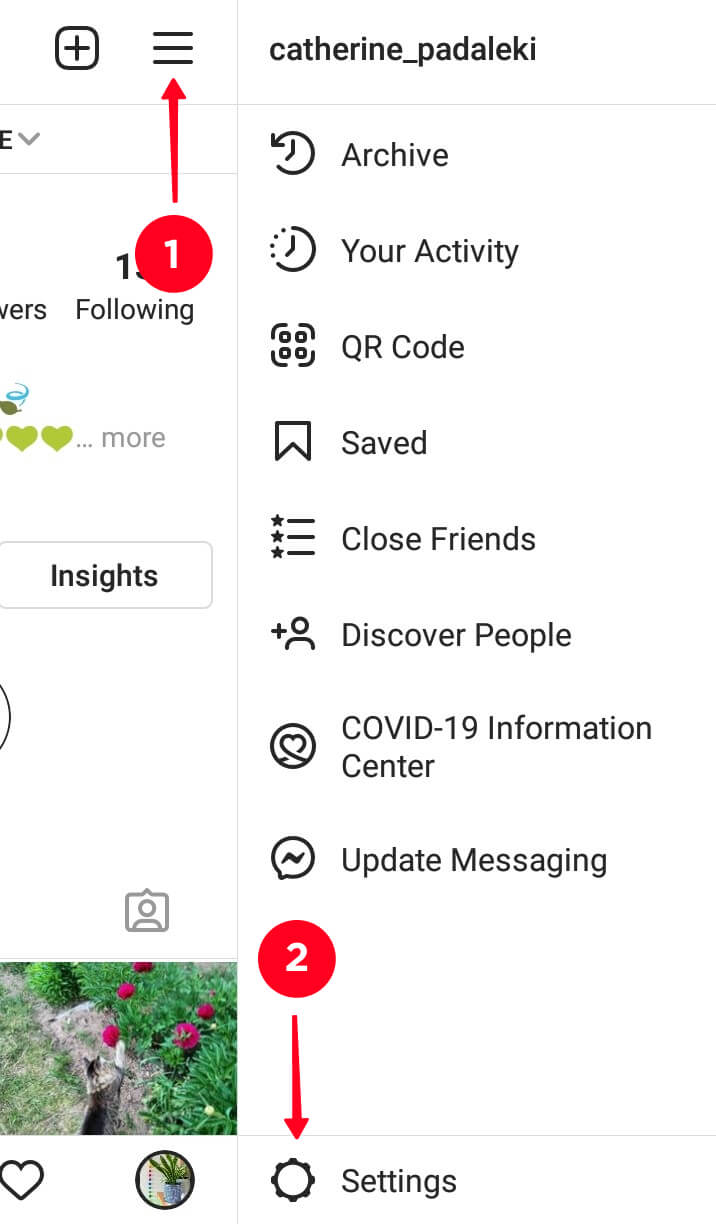Select Update Messaging
Screen dimensions: 716x1224
click(x=473, y=860)
